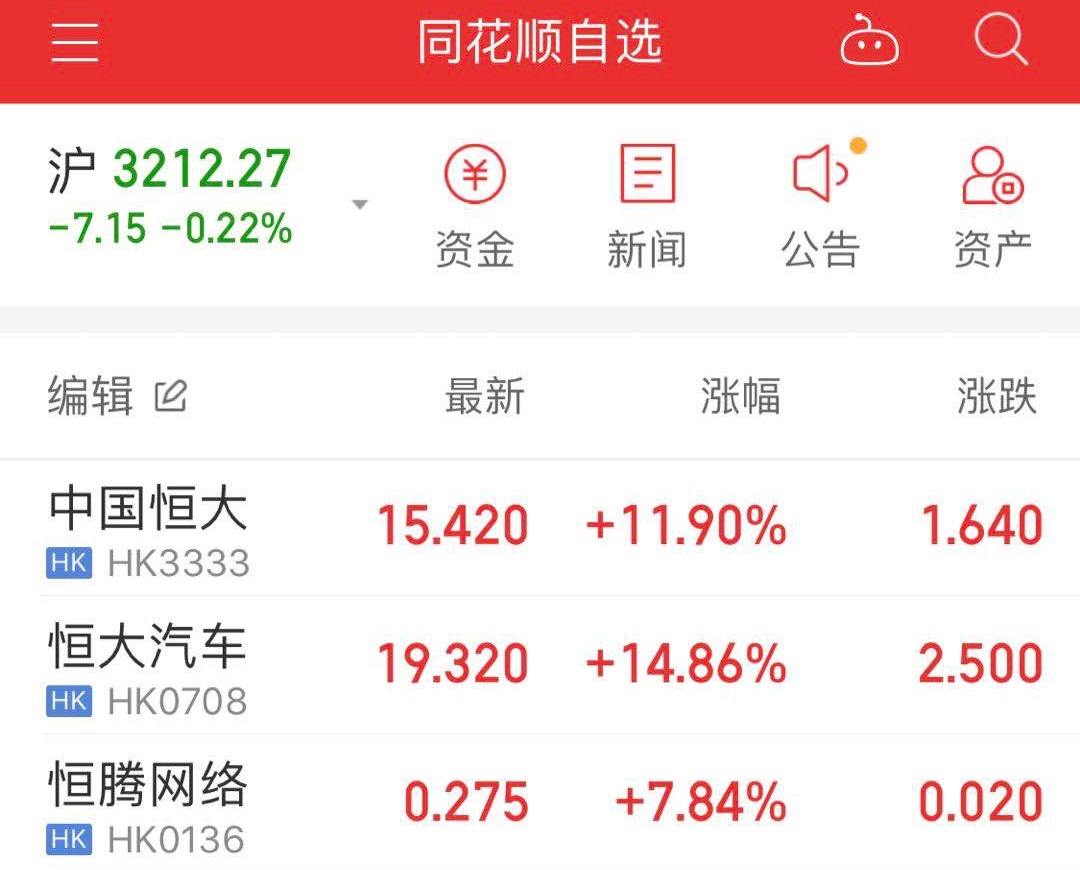Open 资金 funds shortcut
Viewport: 1080px width, 870px height.
pyautogui.click(x=475, y=207)
